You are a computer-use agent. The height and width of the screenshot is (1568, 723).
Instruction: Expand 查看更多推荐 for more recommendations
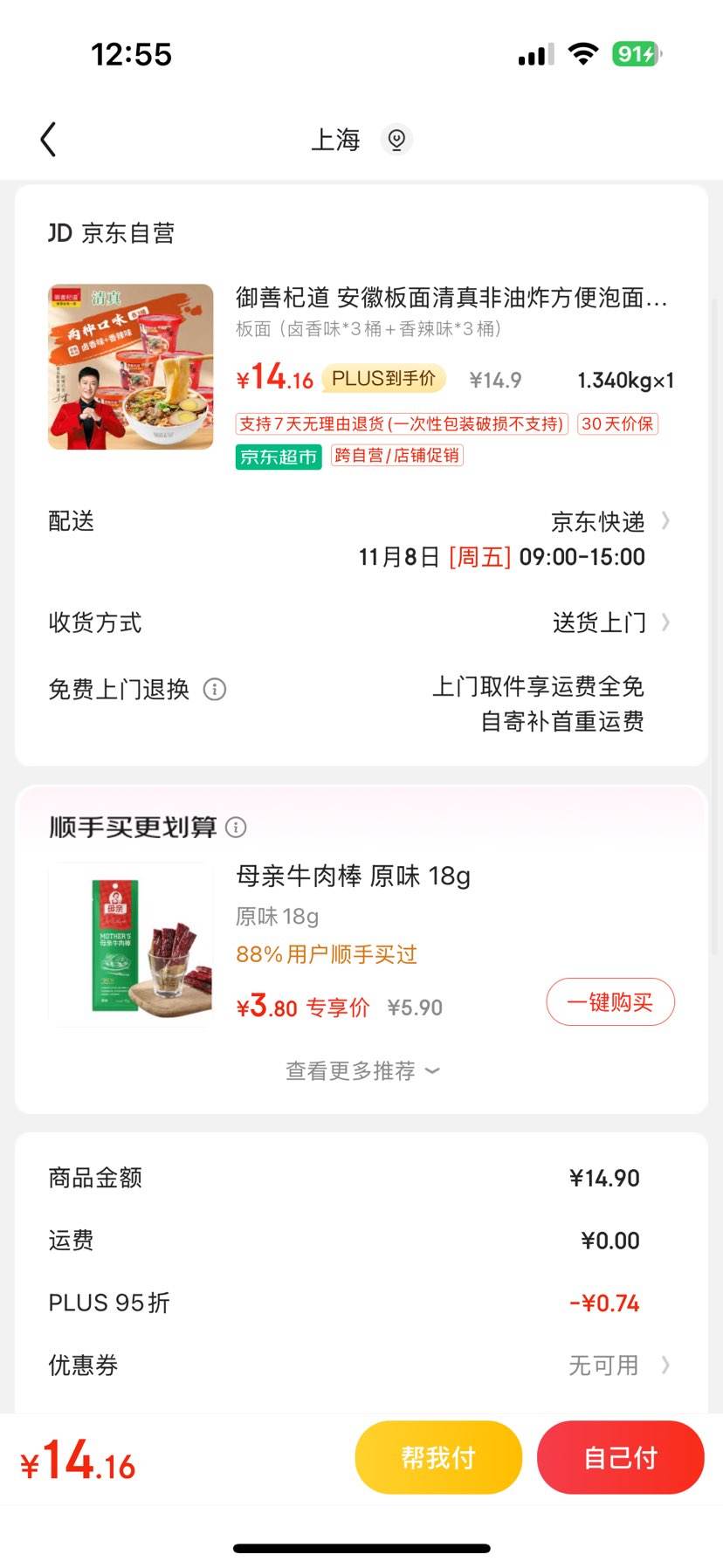tap(361, 1069)
